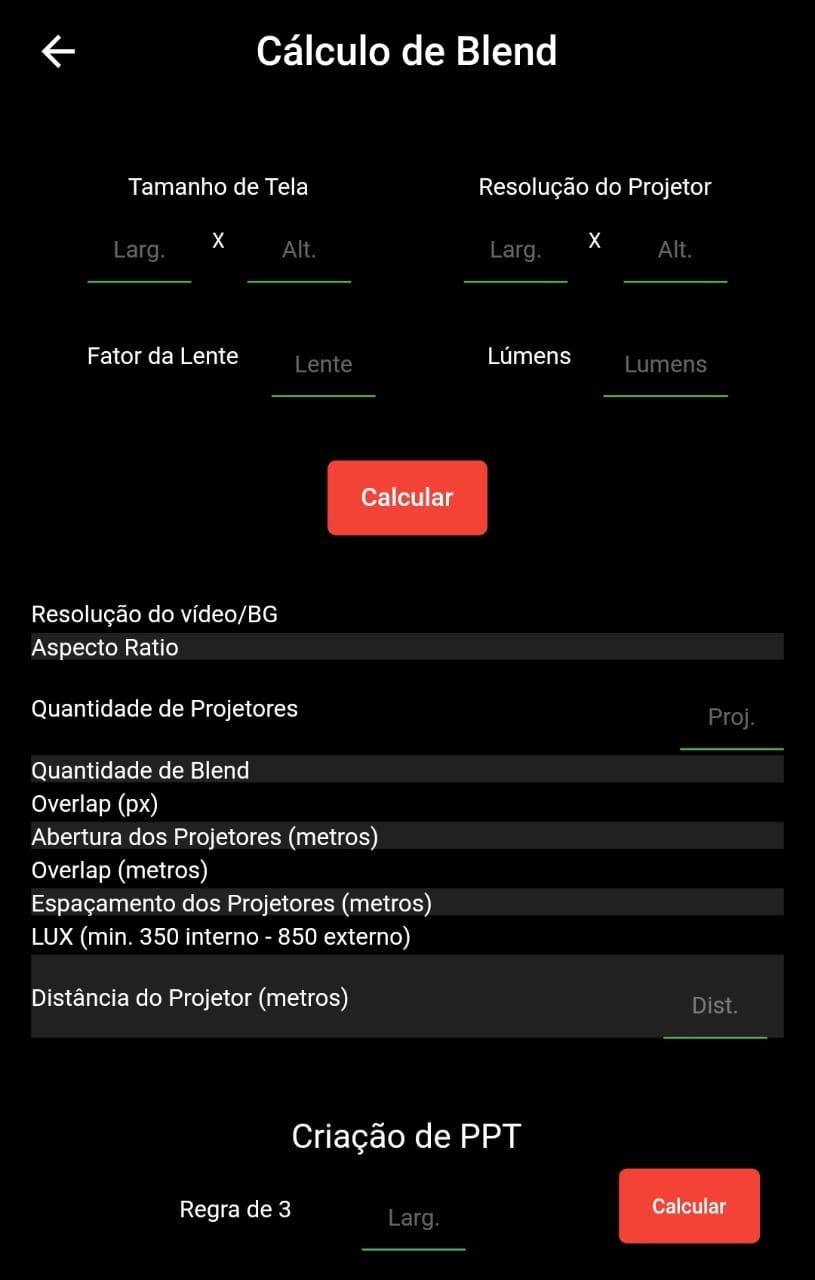The width and height of the screenshot is (815, 1280).
Task: Focus the Lente input for Fator da Lente
Action: click(x=323, y=365)
